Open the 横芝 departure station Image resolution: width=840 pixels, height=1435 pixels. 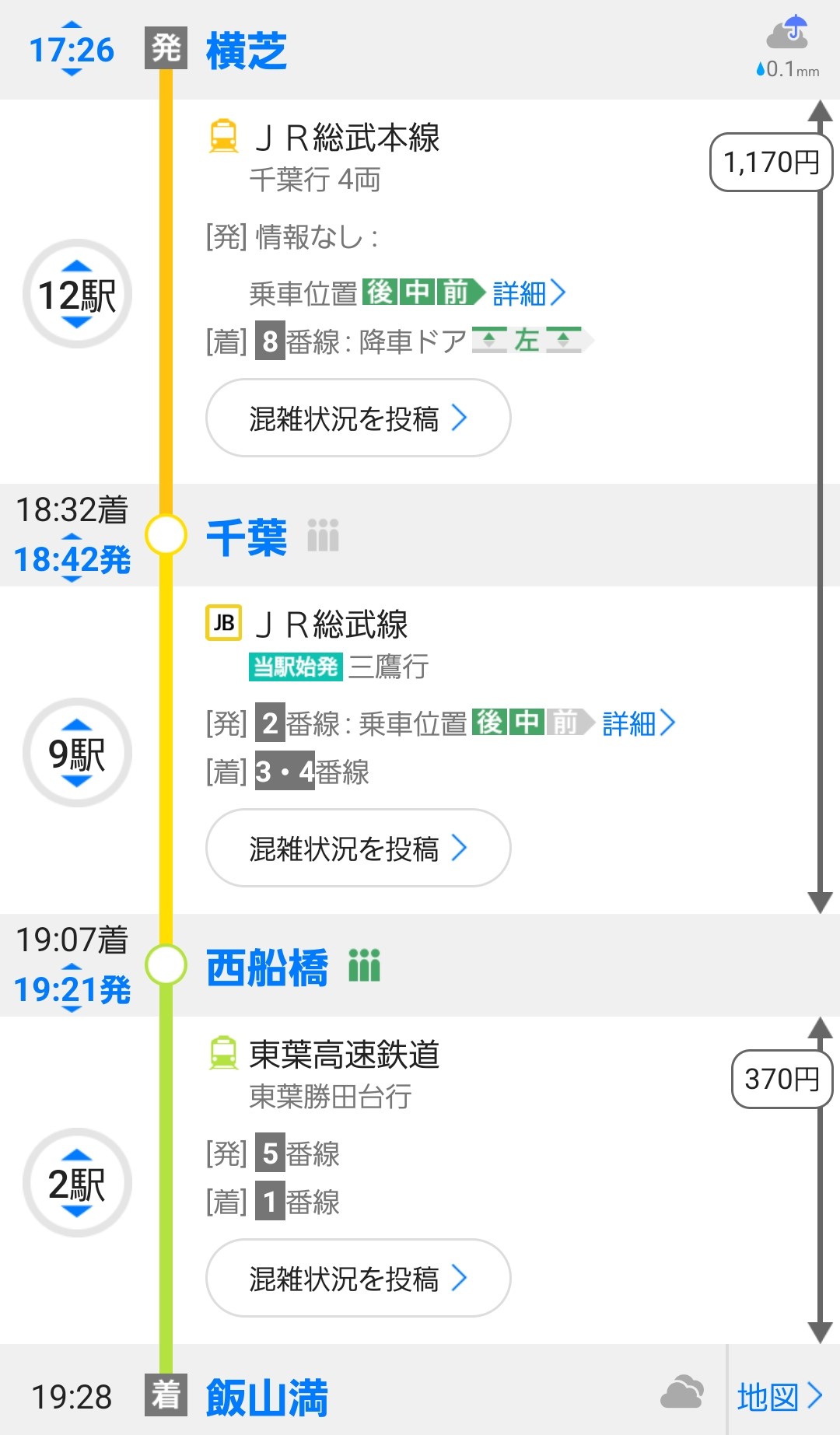[247, 51]
